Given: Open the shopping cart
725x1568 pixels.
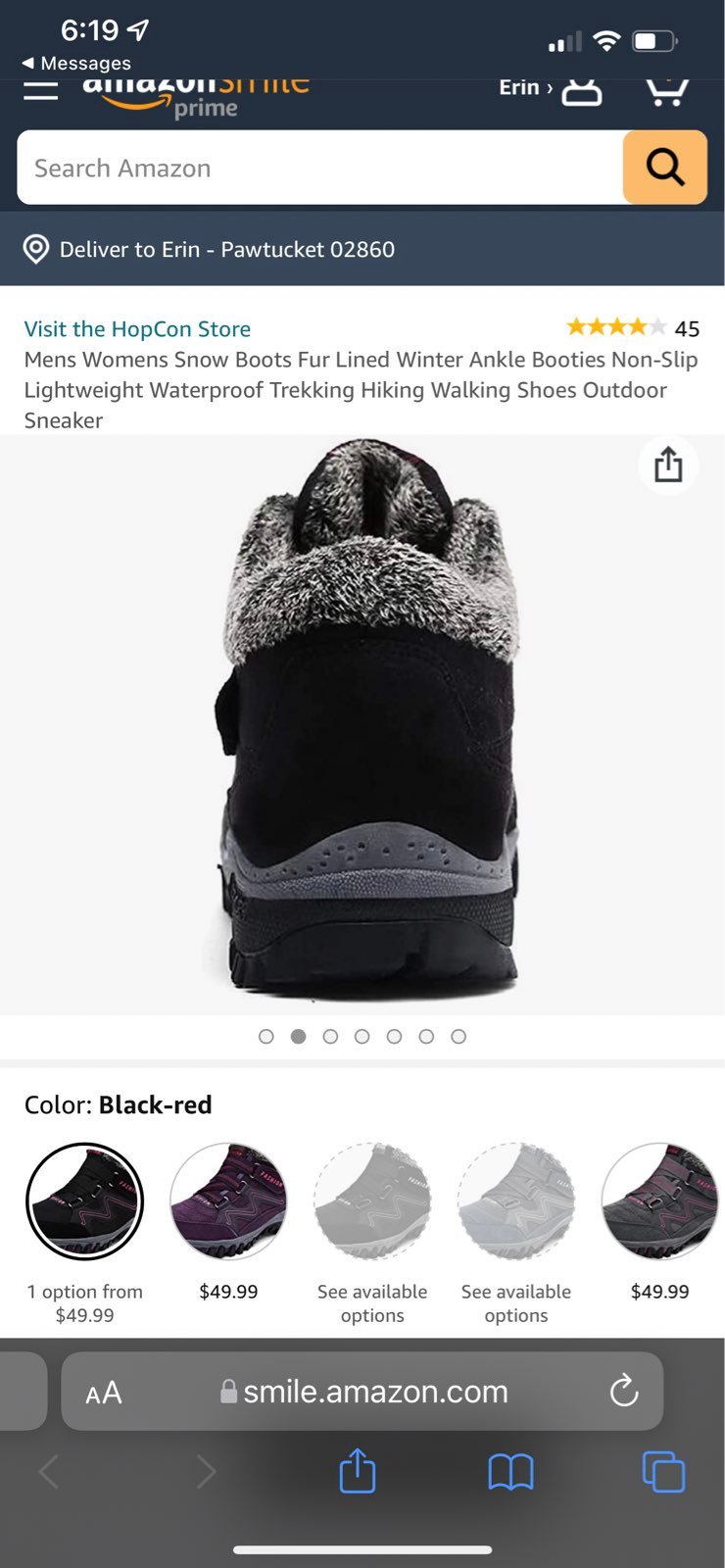Looking at the screenshot, I should pos(667,90).
